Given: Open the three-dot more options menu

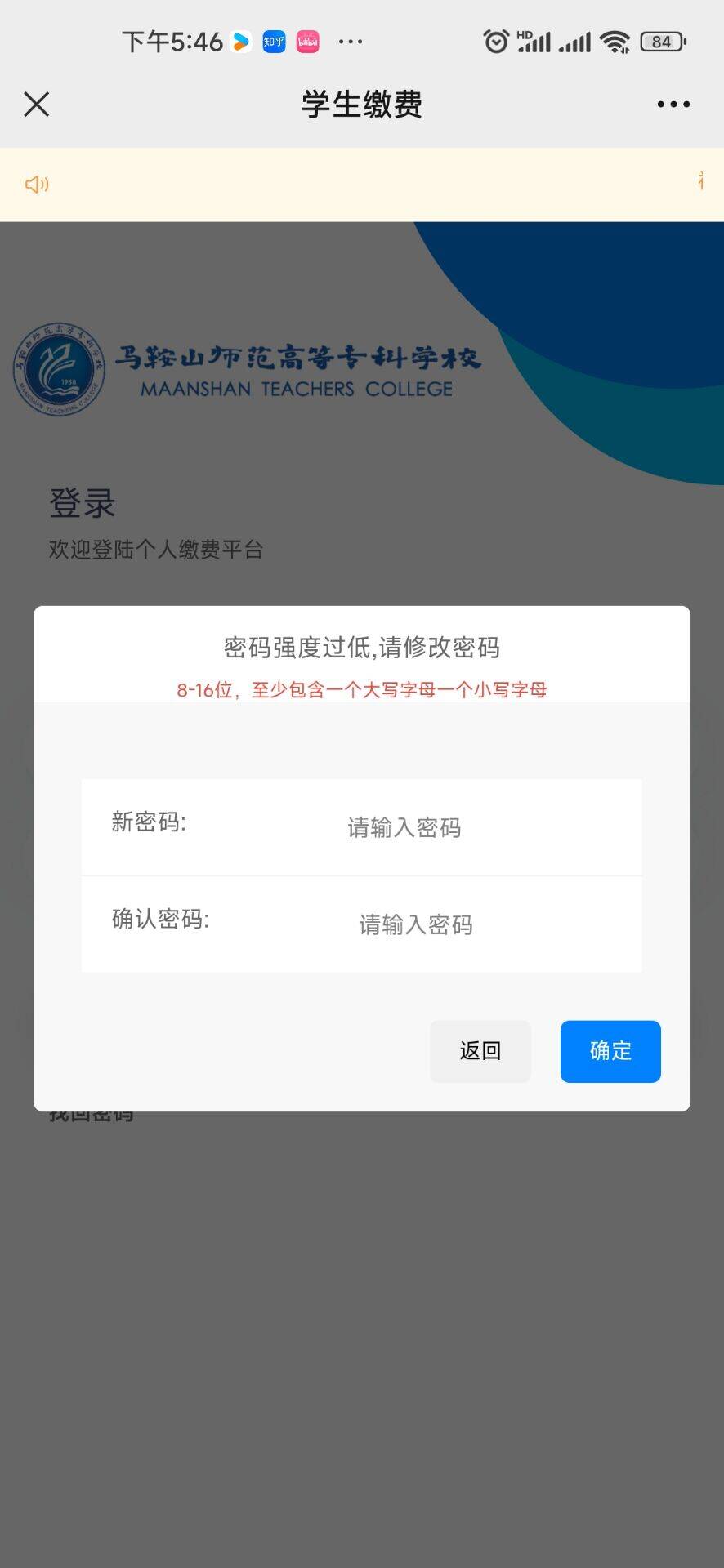Looking at the screenshot, I should (673, 105).
